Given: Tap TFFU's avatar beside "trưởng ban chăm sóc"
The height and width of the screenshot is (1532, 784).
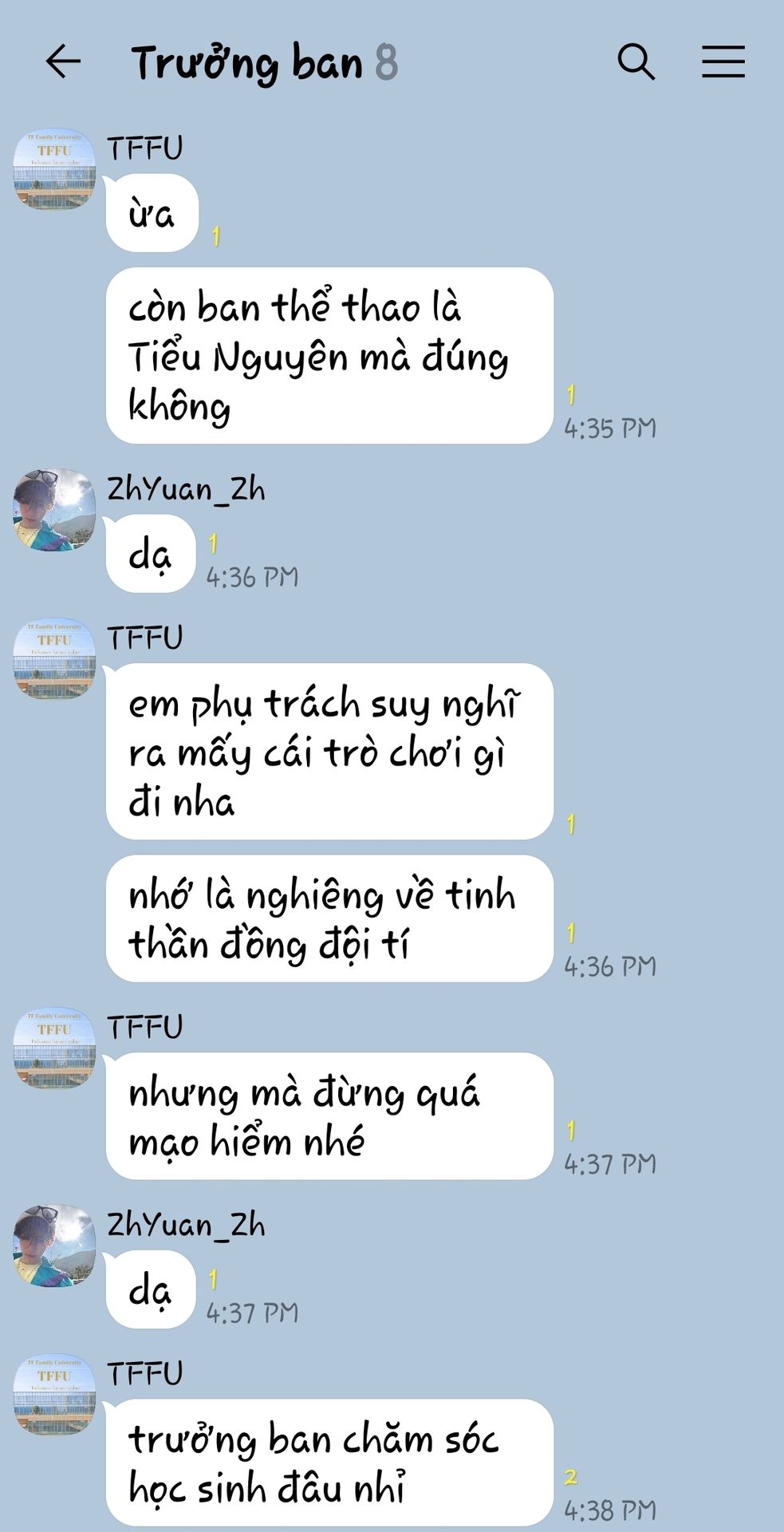Looking at the screenshot, I should tap(54, 1394).
